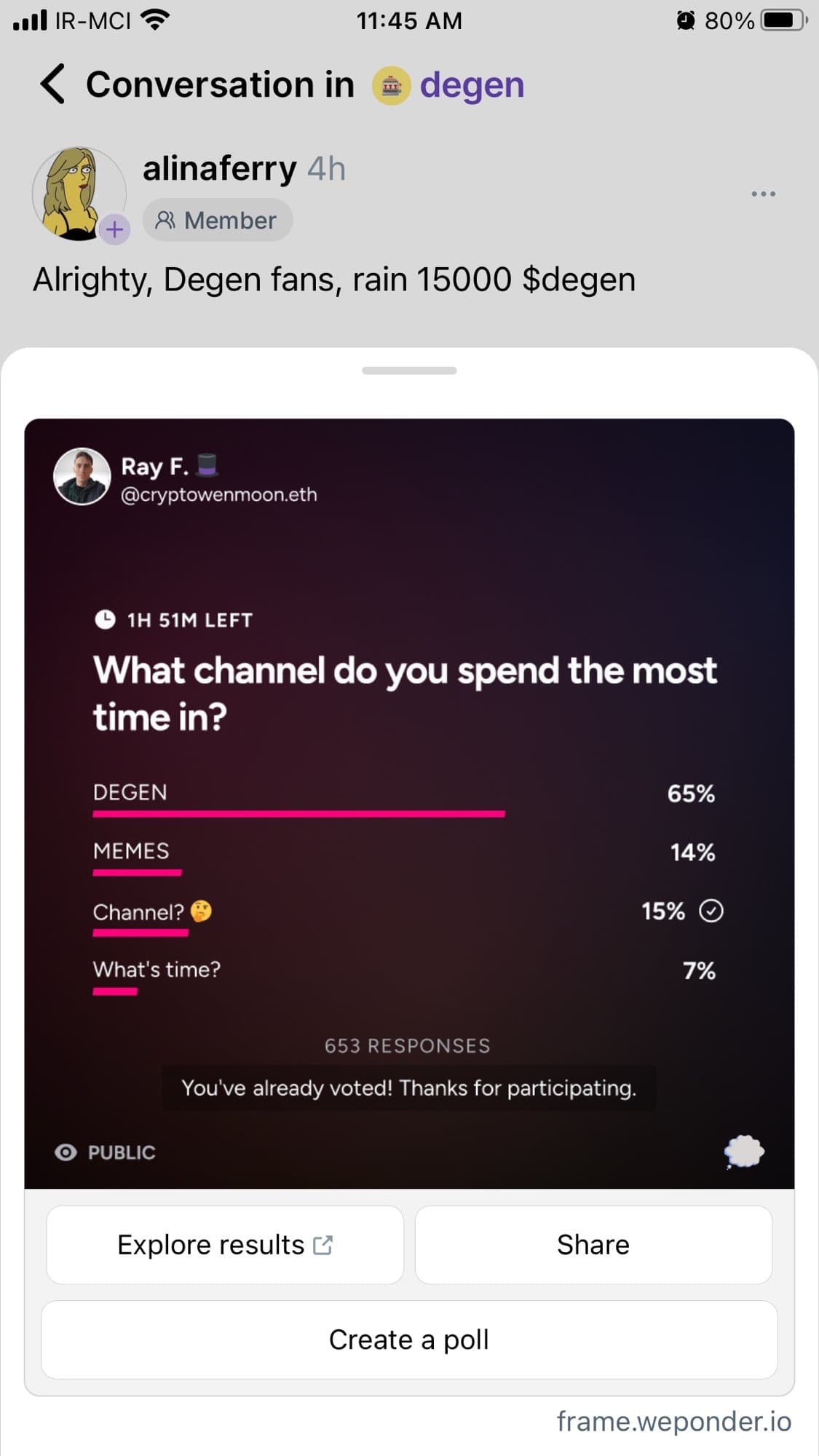Tap Explore results
819x1456 pixels.
tap(225, 1245)
